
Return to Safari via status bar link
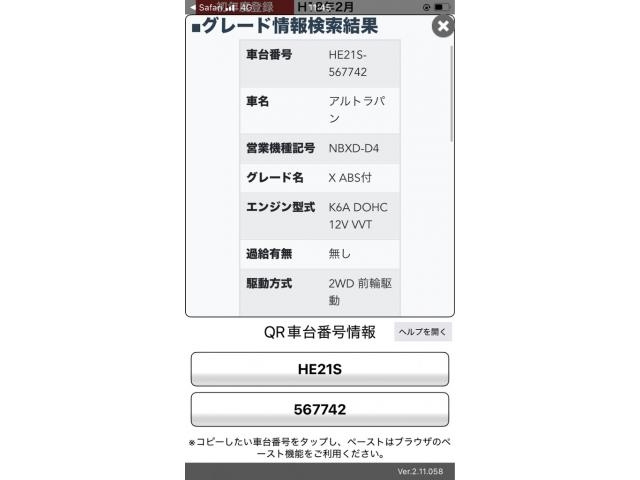205,7
